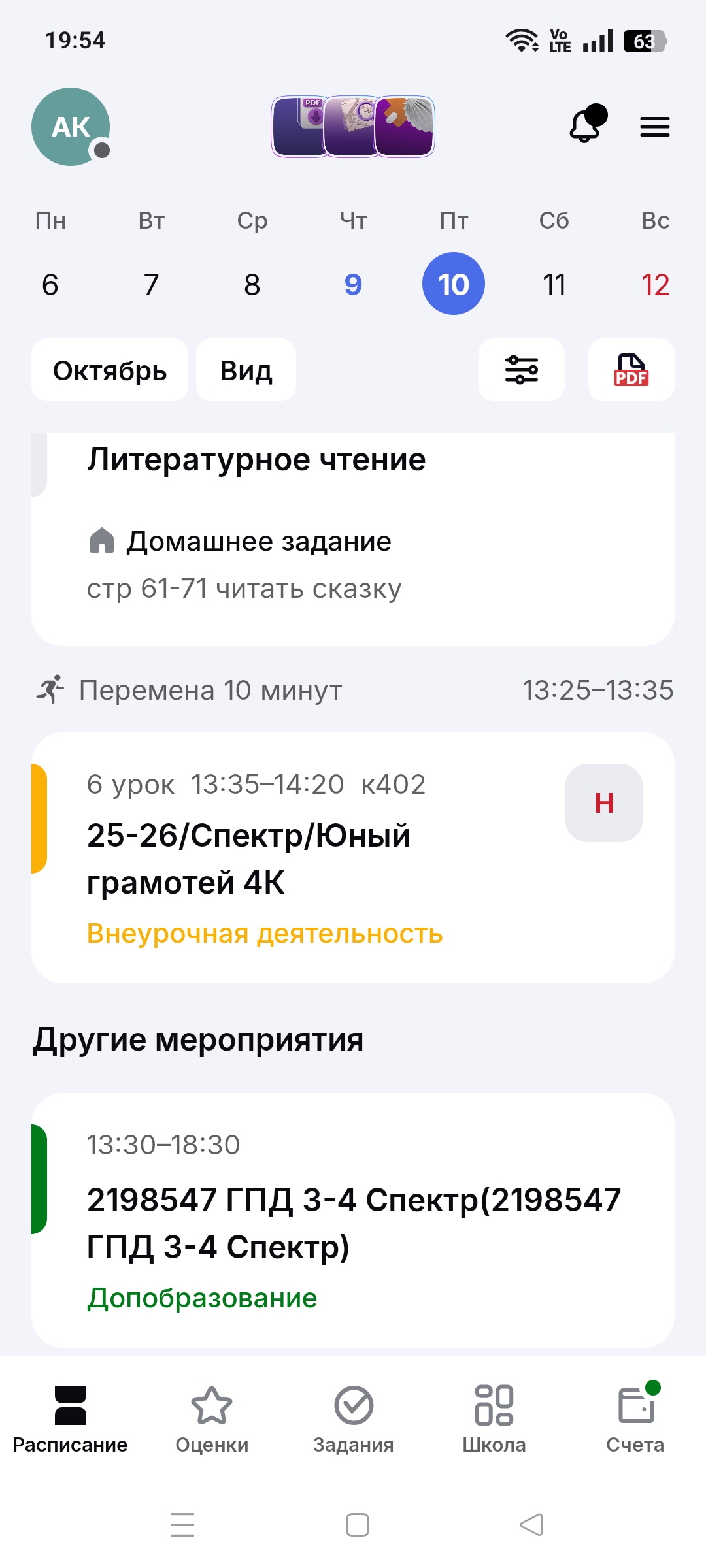Select Sunday the 12th
Viewport: 706px width, 1568px height.
click(x=655, y=285)
